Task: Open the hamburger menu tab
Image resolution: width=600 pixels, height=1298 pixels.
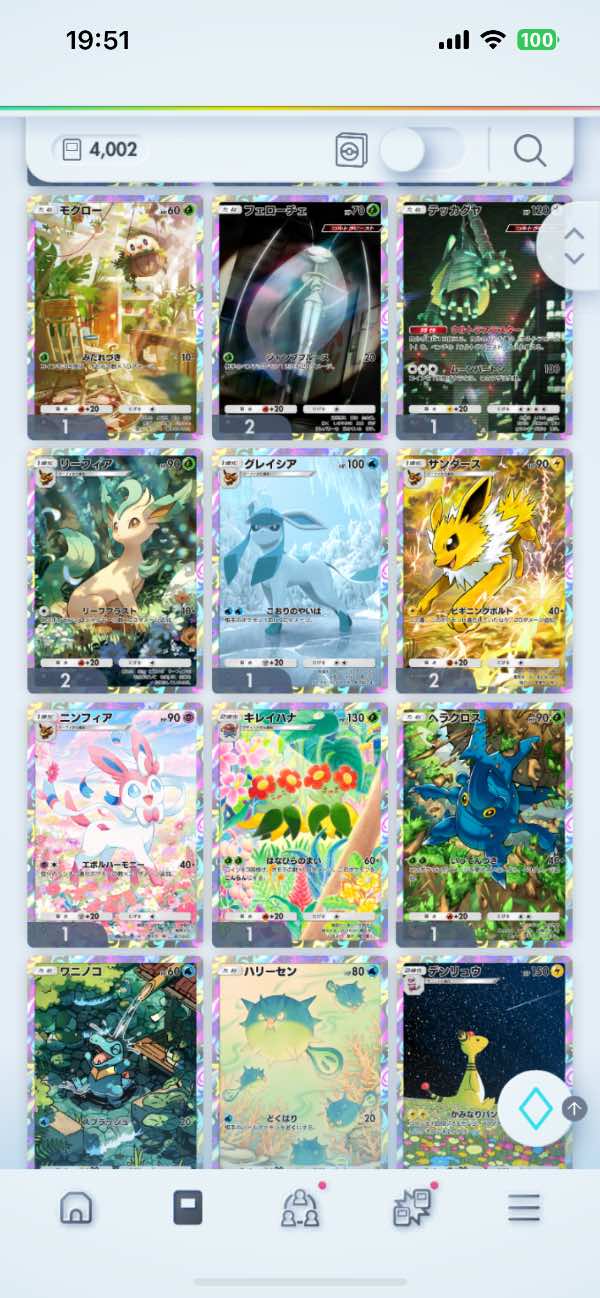Action: pyautogui.click(x=524, y=1208)
